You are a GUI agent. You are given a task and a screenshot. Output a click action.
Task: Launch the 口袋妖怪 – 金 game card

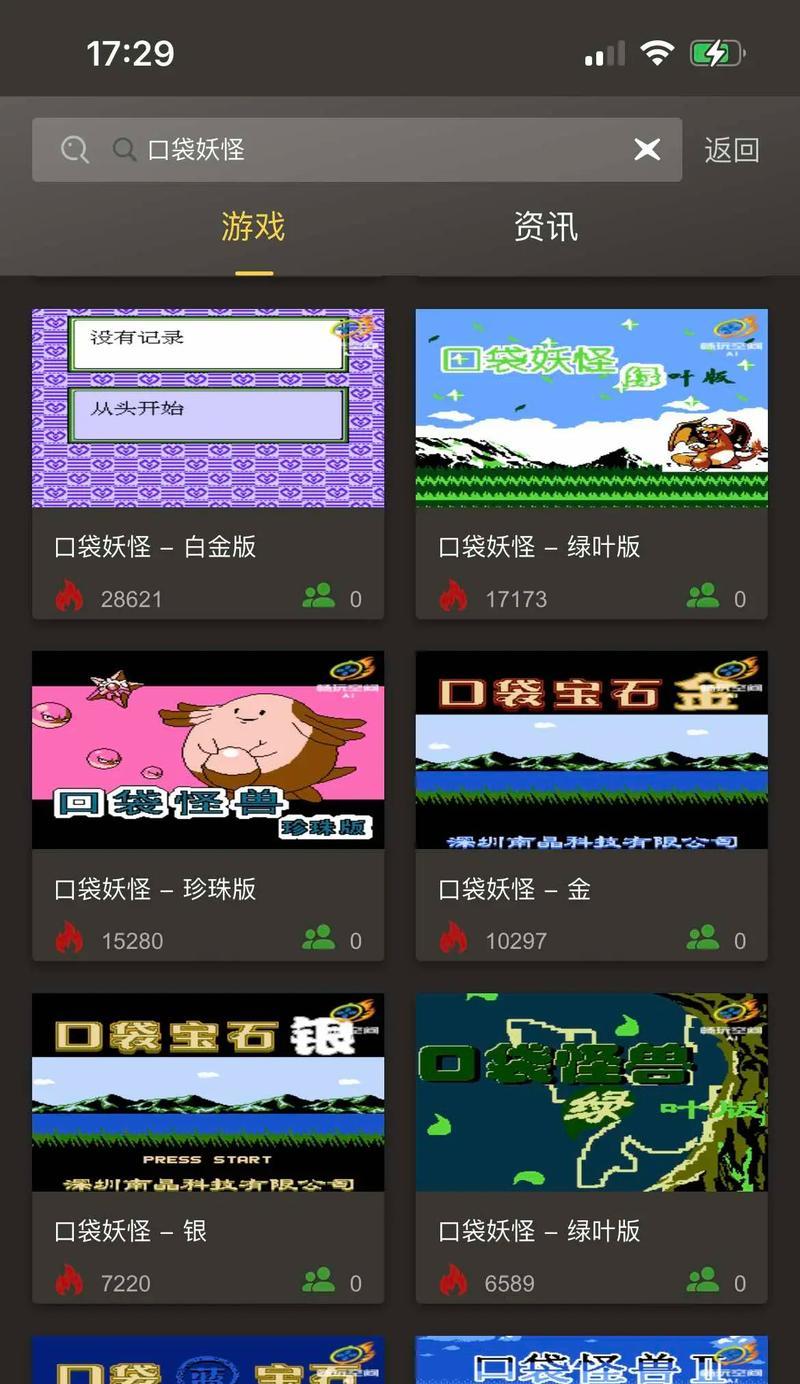coord(591,804)
